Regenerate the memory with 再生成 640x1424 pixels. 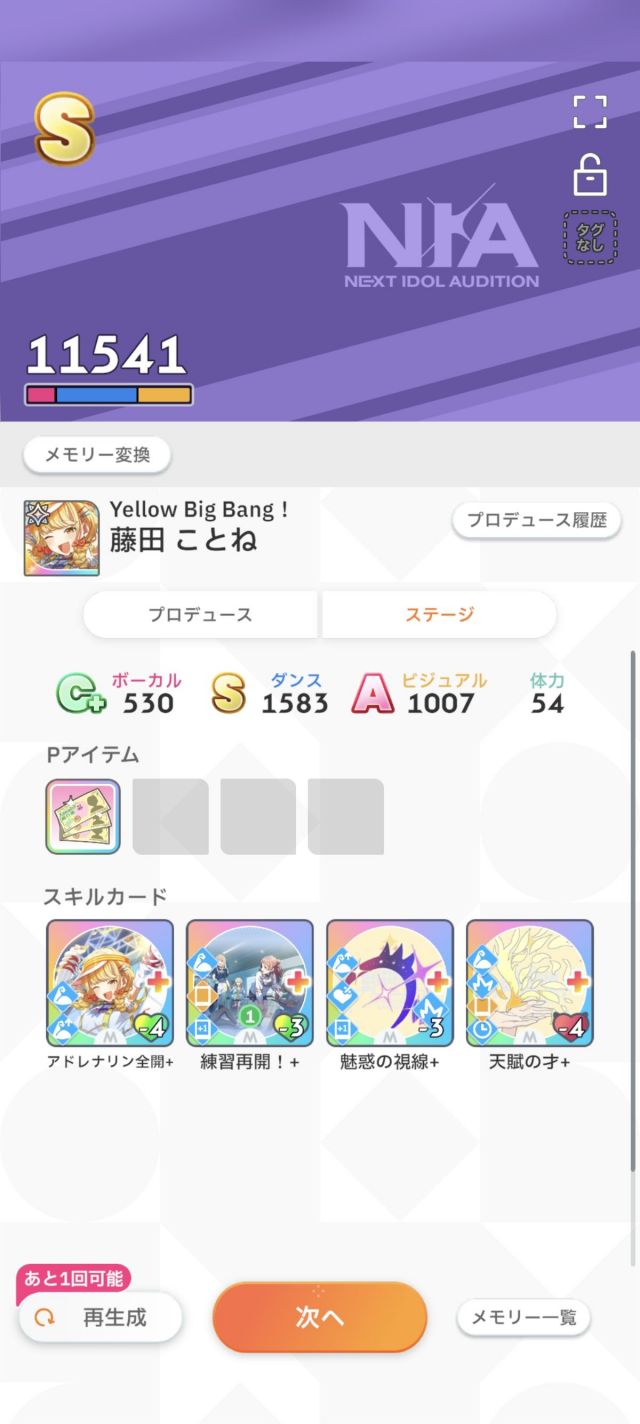point(101,1317)
